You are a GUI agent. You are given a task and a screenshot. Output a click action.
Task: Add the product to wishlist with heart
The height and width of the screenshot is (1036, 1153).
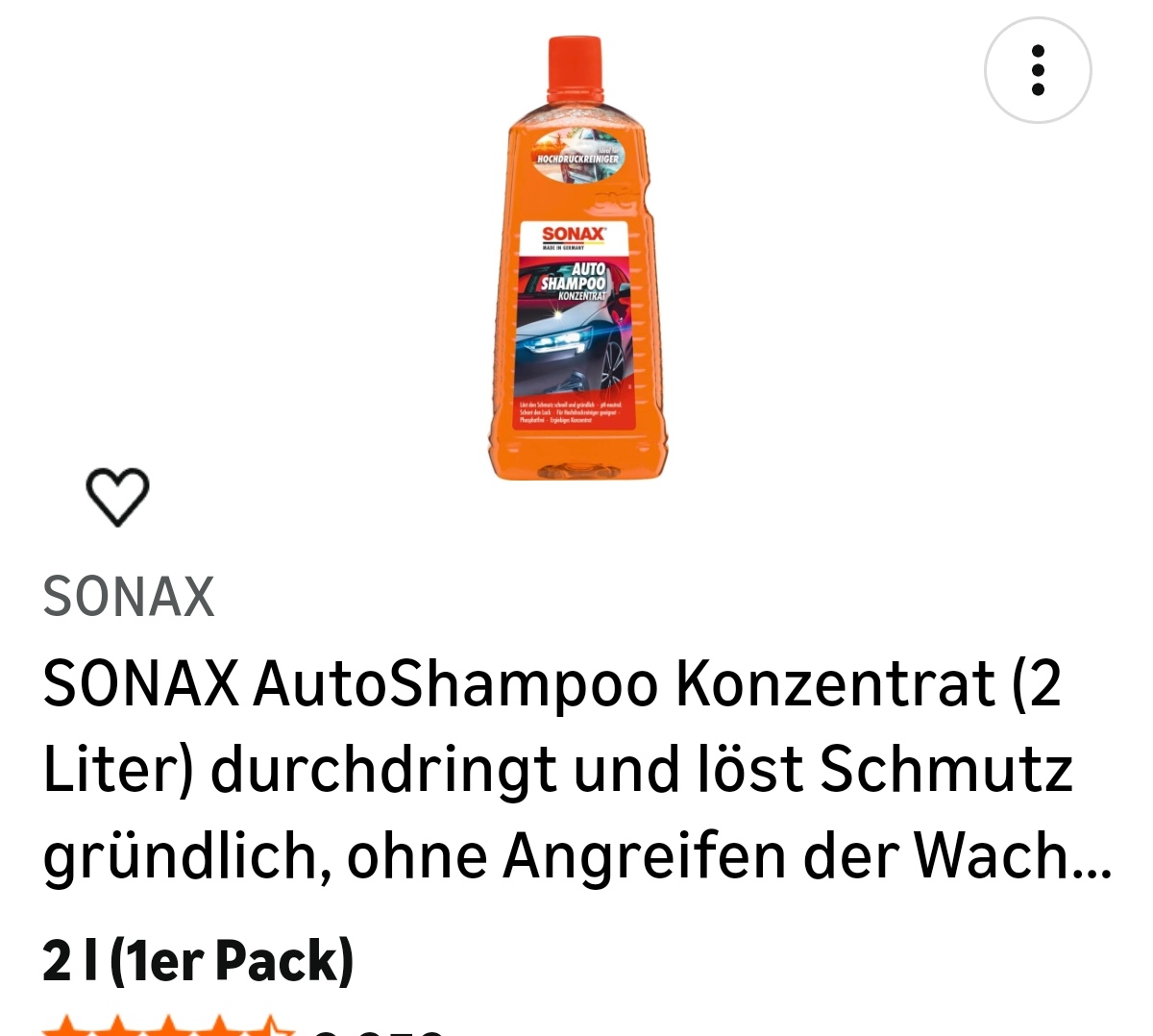click(118, 497)
